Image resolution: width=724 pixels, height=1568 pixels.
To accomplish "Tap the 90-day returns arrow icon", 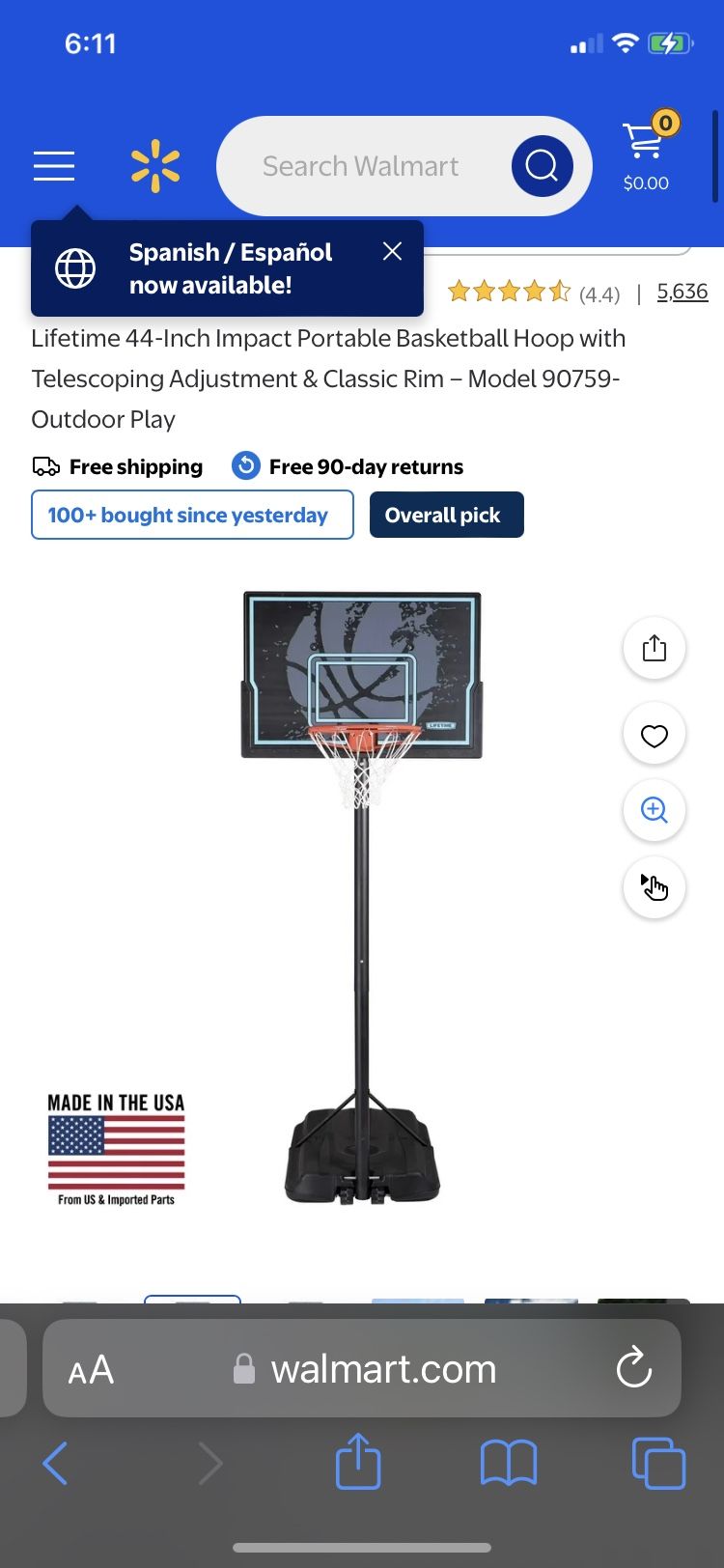I will click(245, 465).
